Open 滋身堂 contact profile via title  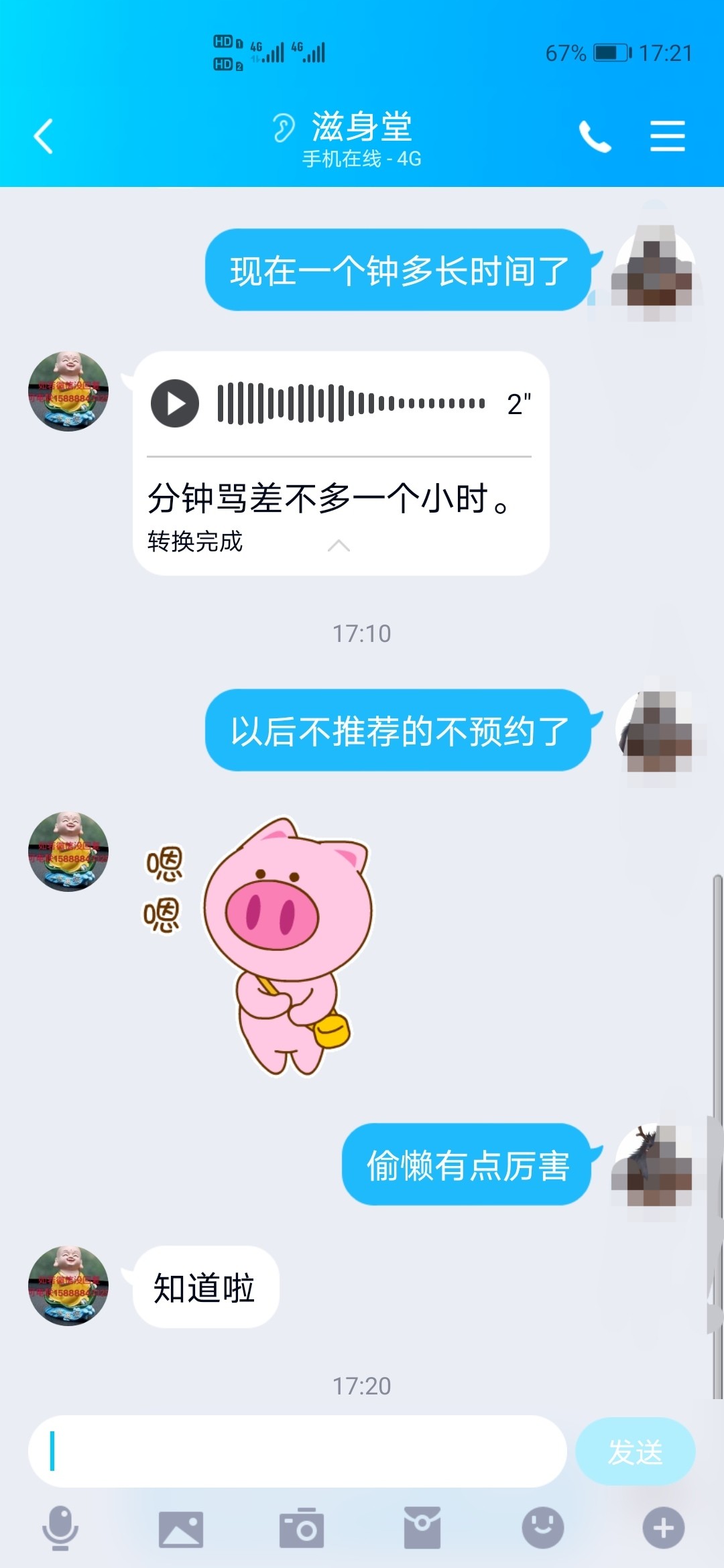pos(362,129)
